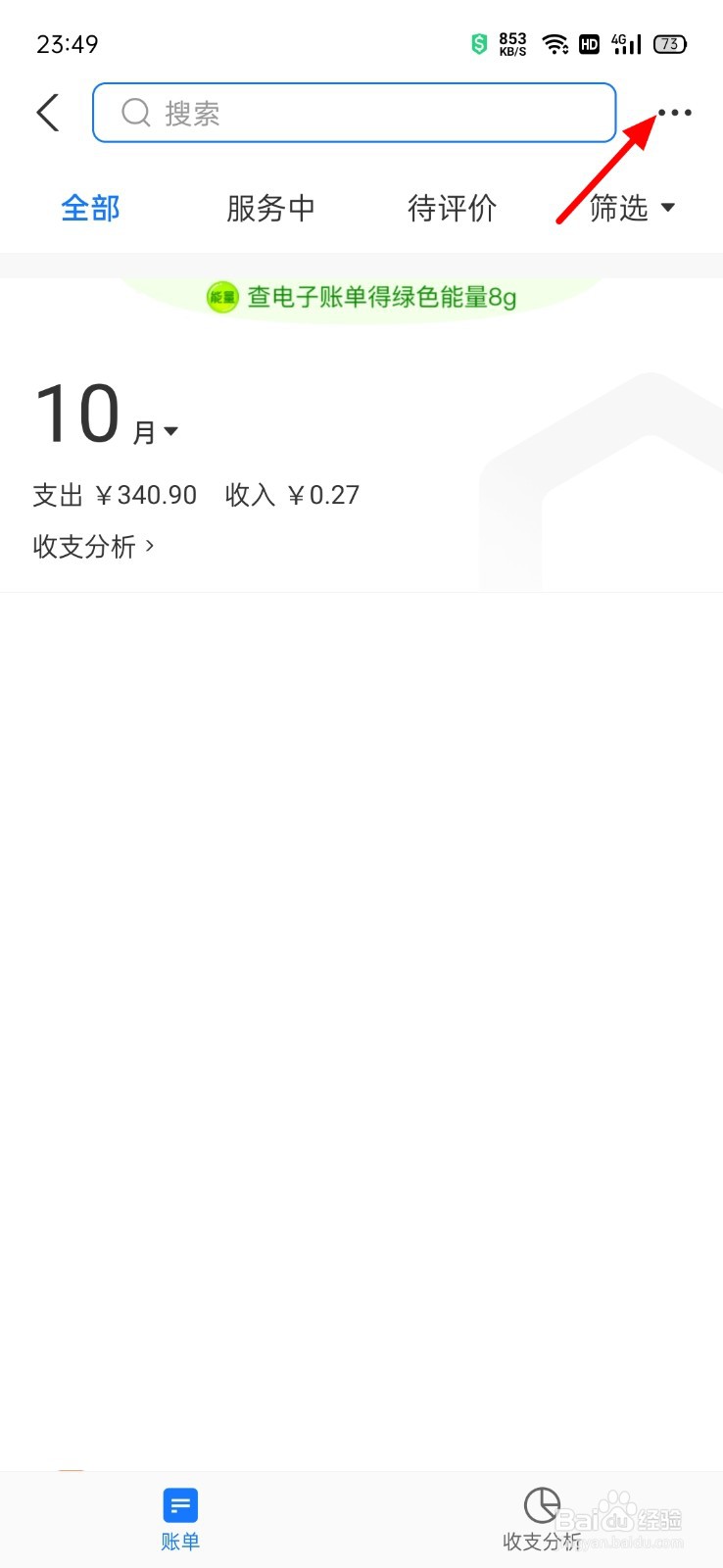The width and height of the screenshot is (723, 1568).
Task: Open the three-dot overflow menu
Action: tap(674, 113)
